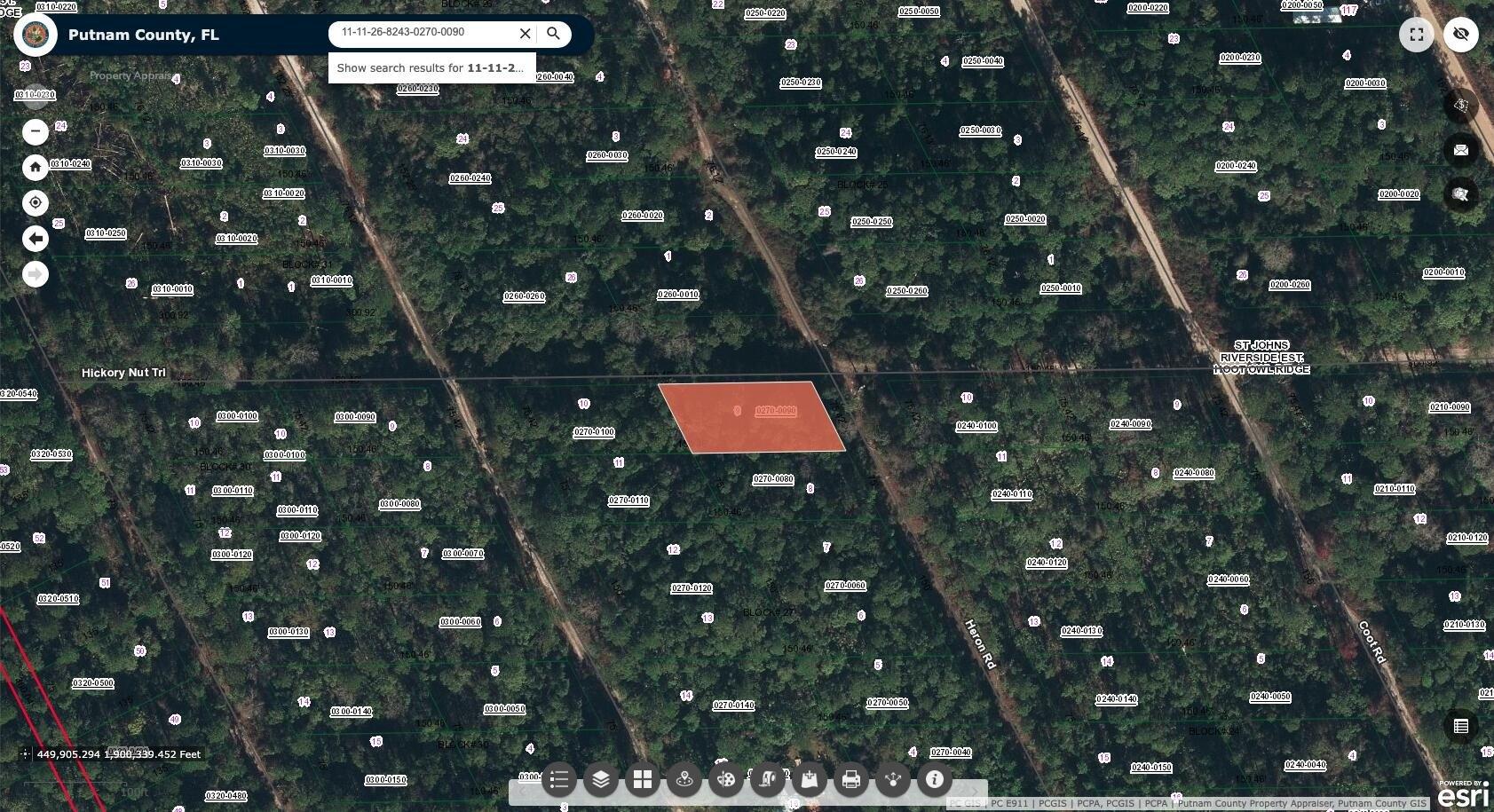Clear the parcel search text
This screenshot has width=1494, height=812.
click(x=525, y=34)
